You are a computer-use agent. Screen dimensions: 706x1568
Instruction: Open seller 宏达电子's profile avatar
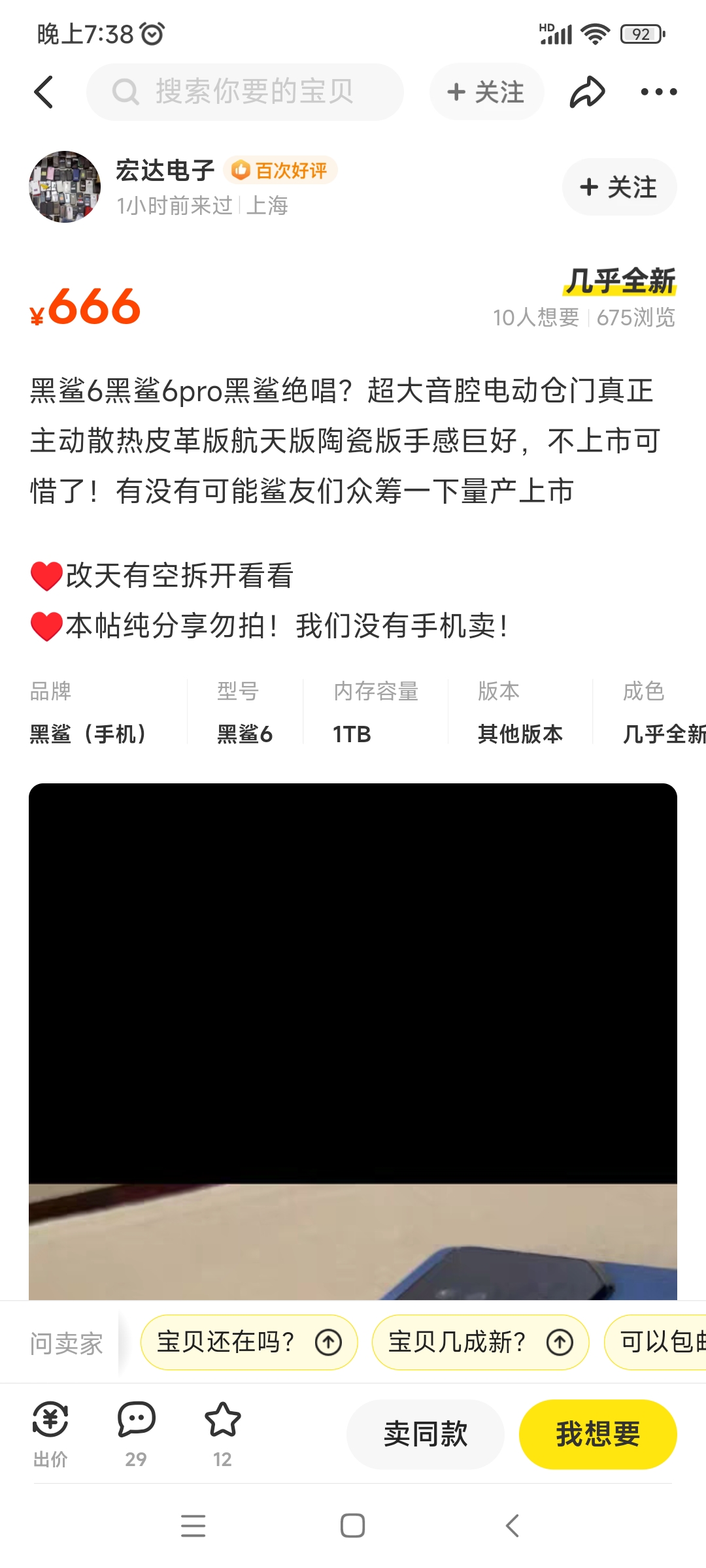click(x=65, y=187)
